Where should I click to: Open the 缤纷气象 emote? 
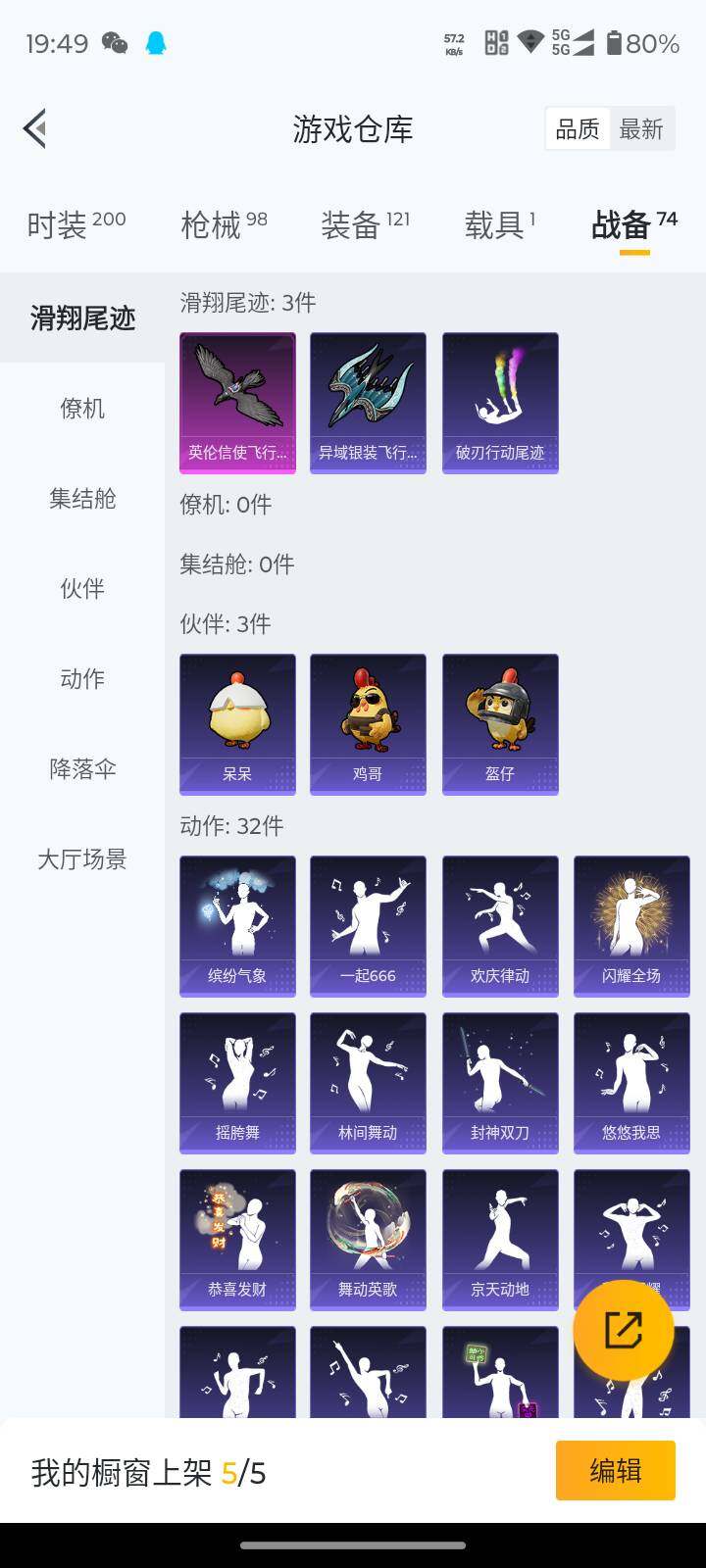[x=237, y=926]
